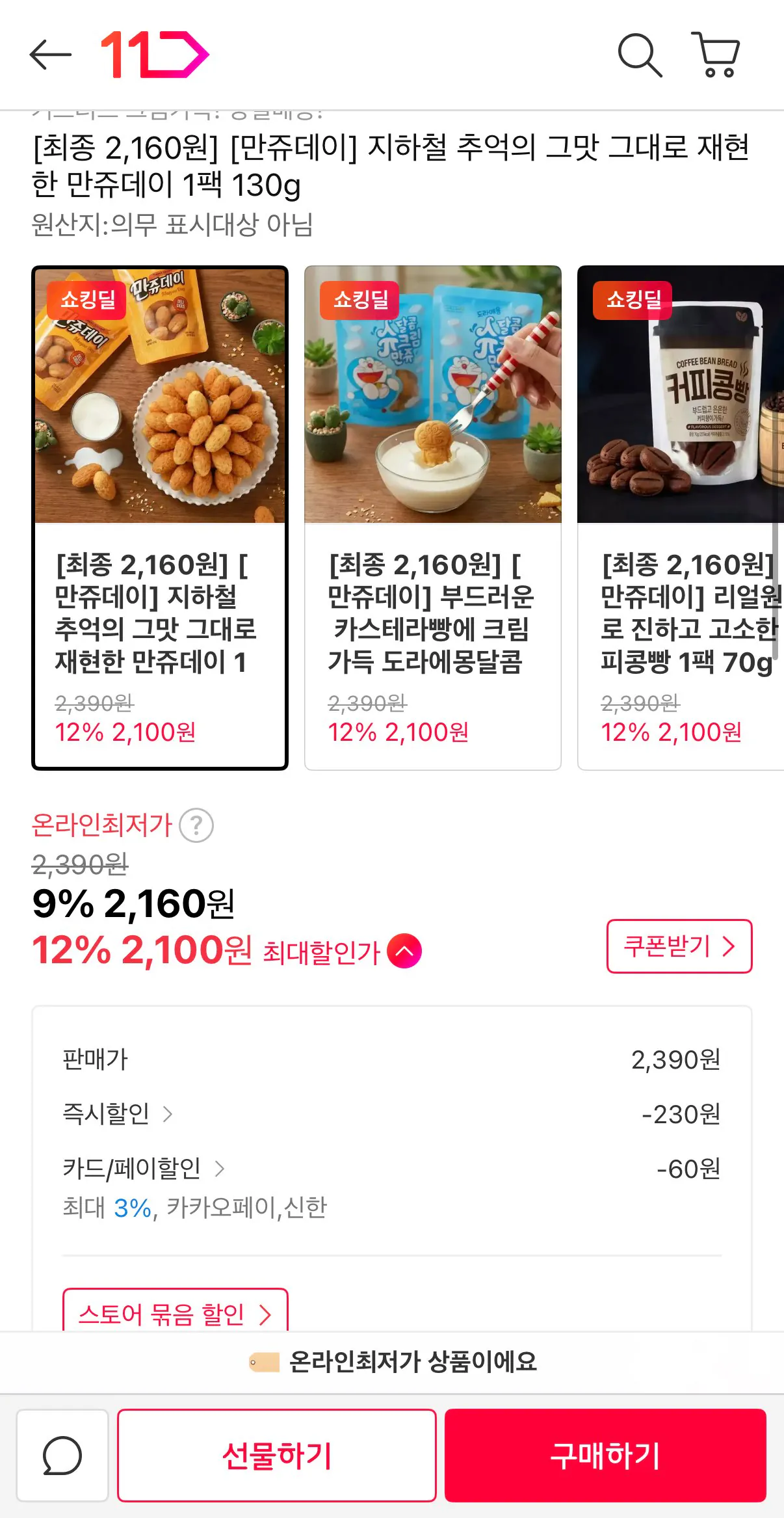The width and height of the screenshot is (784, 1518).
Task: Select the 도라에몽달콤 cream bread card
Action: click(433, 518)
